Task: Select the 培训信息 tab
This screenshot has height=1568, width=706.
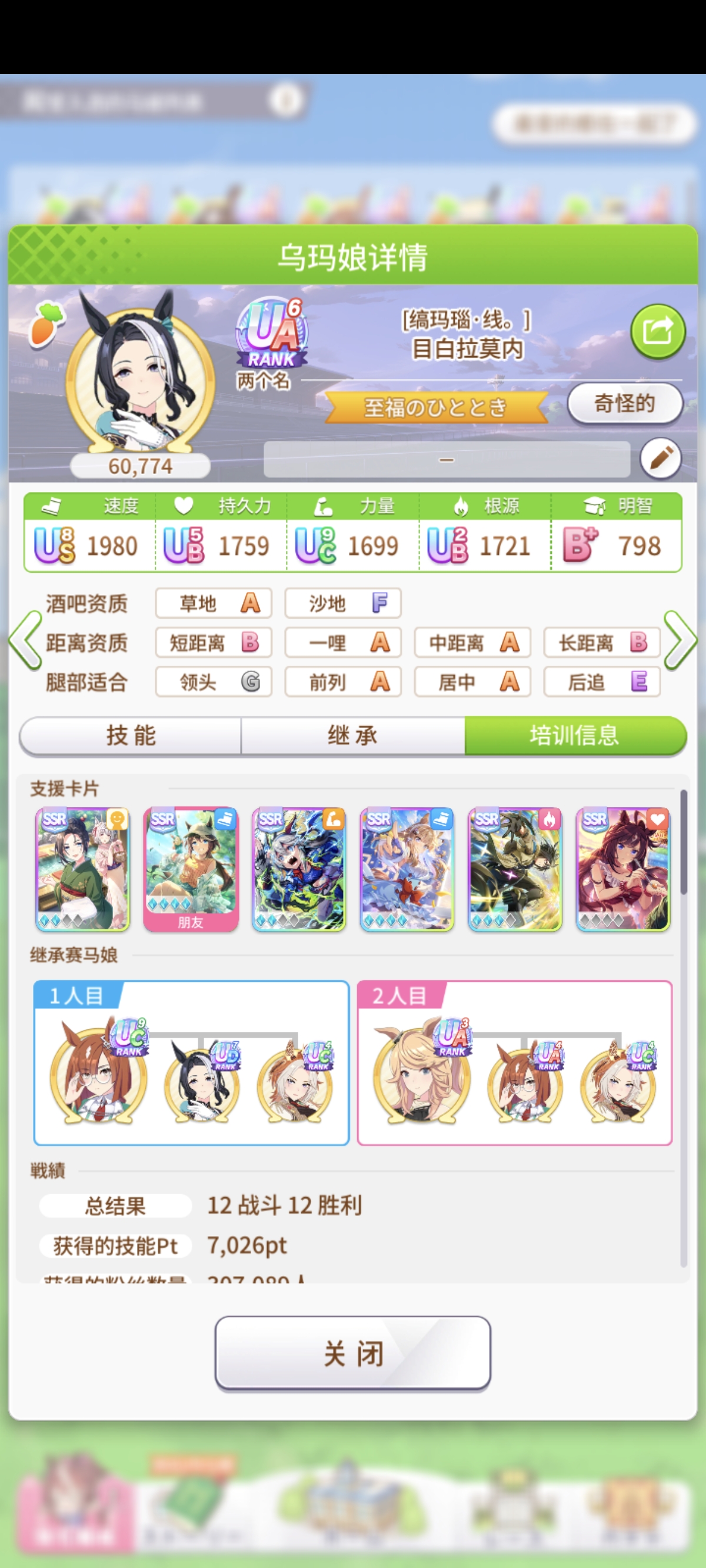Action: click(x=575, y=735)
